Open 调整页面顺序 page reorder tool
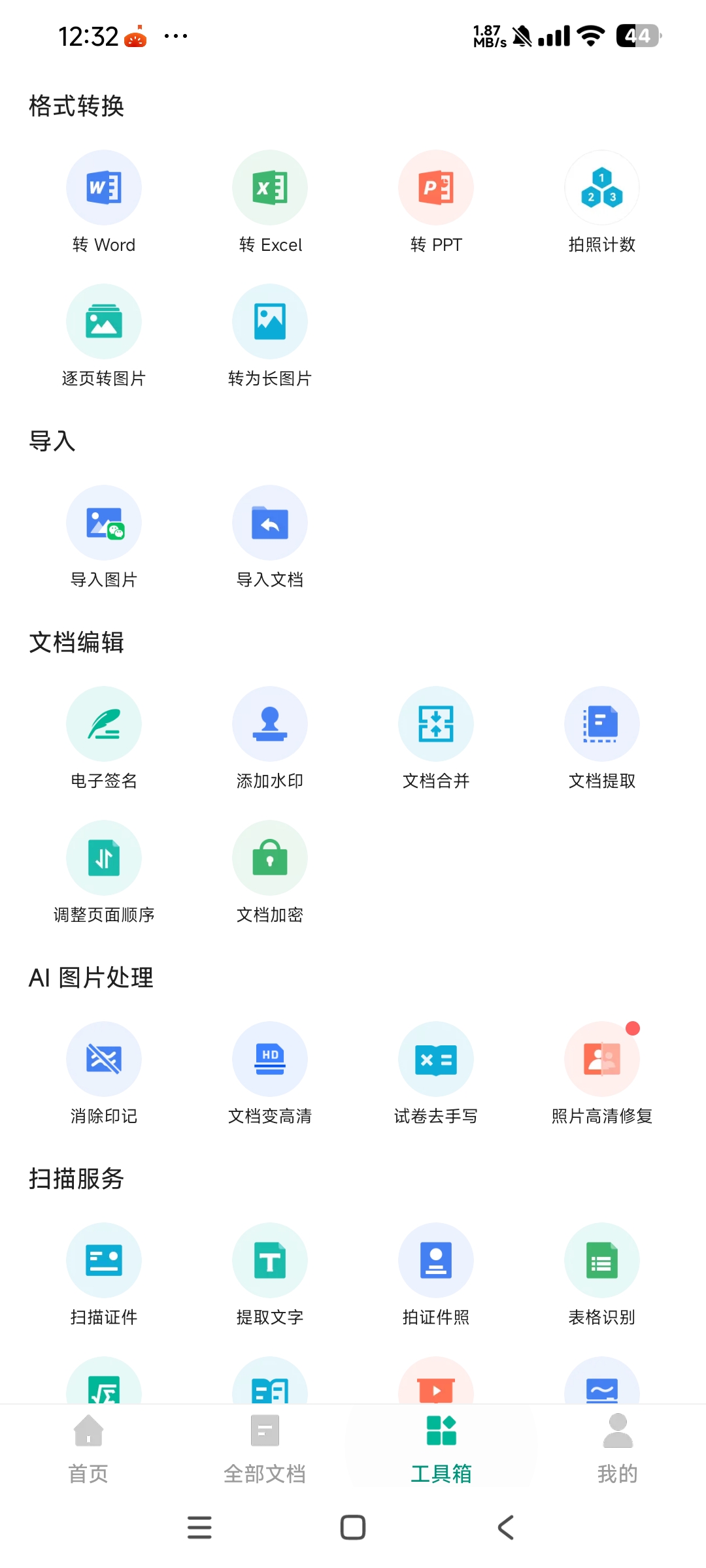 104,858
